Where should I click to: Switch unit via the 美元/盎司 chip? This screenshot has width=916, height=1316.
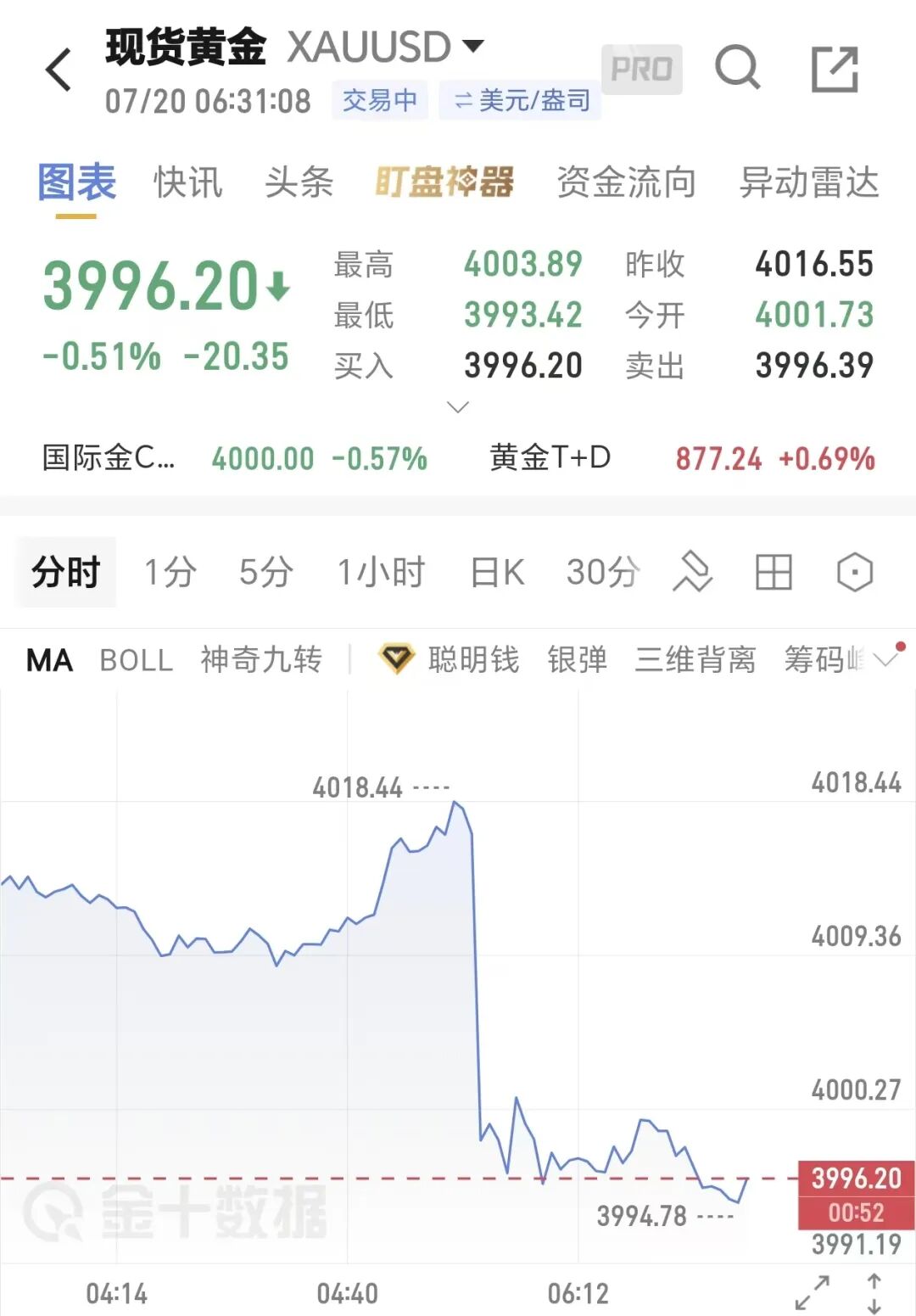(x=520, y=100)
